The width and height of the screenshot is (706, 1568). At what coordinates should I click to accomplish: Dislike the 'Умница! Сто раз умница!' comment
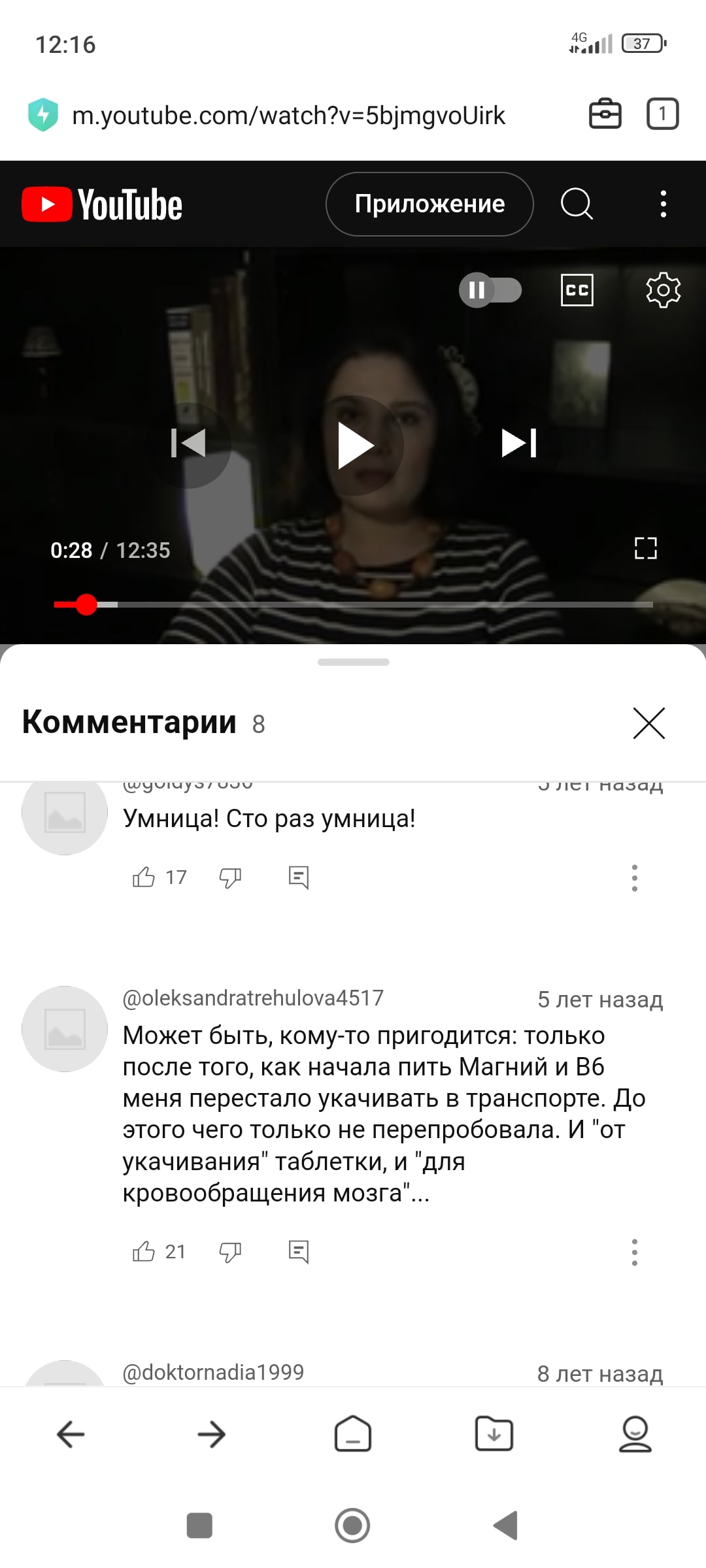[230, 877]
